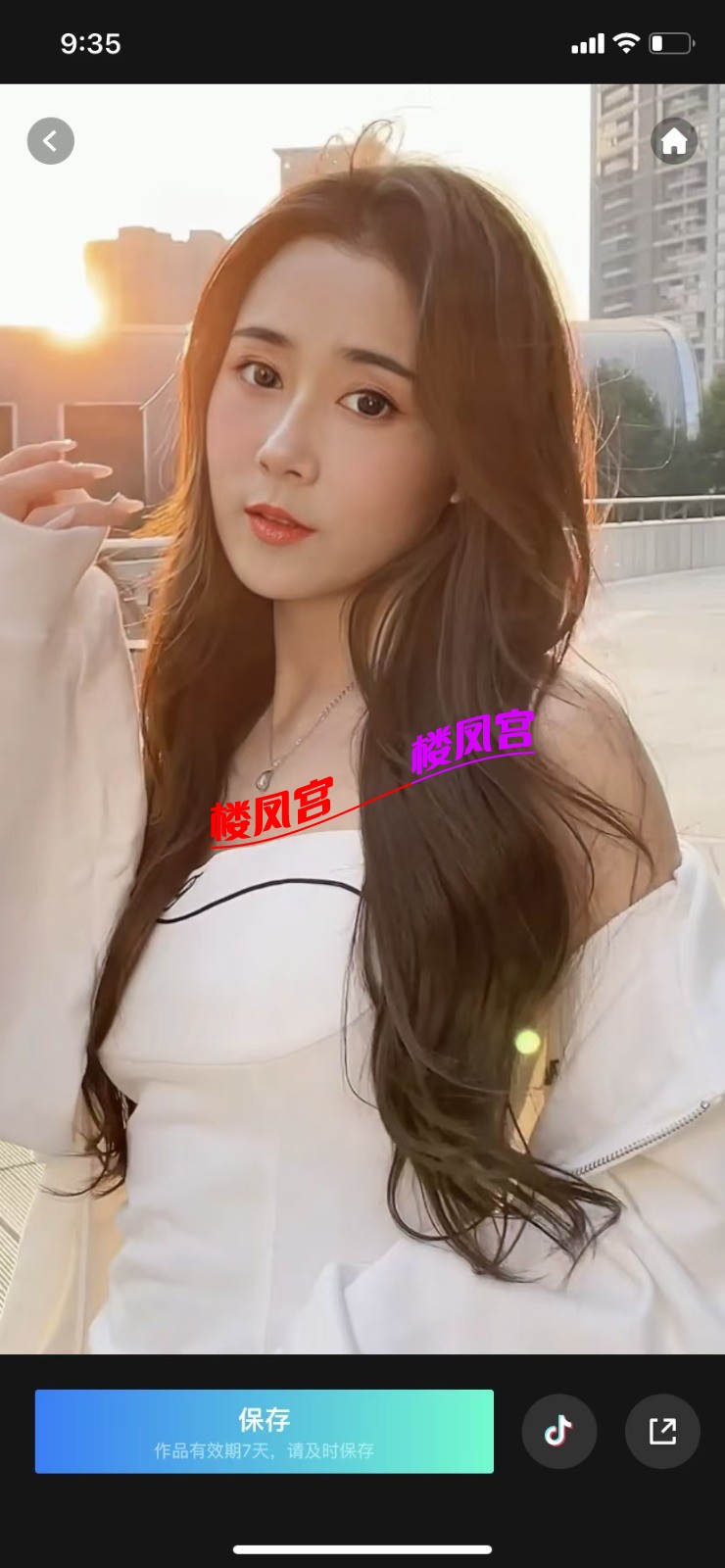This screenshot has height=1568, width=725.
Task: Tap the 保存 save button
Action: point(264,1431)
